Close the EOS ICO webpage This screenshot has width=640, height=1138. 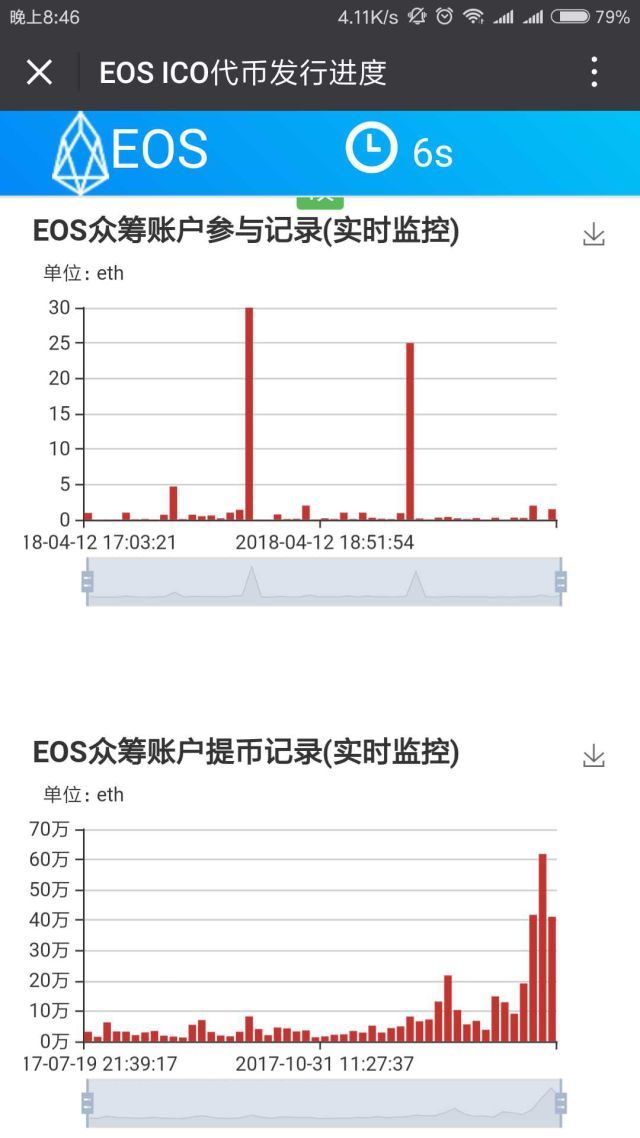(39, 73)
